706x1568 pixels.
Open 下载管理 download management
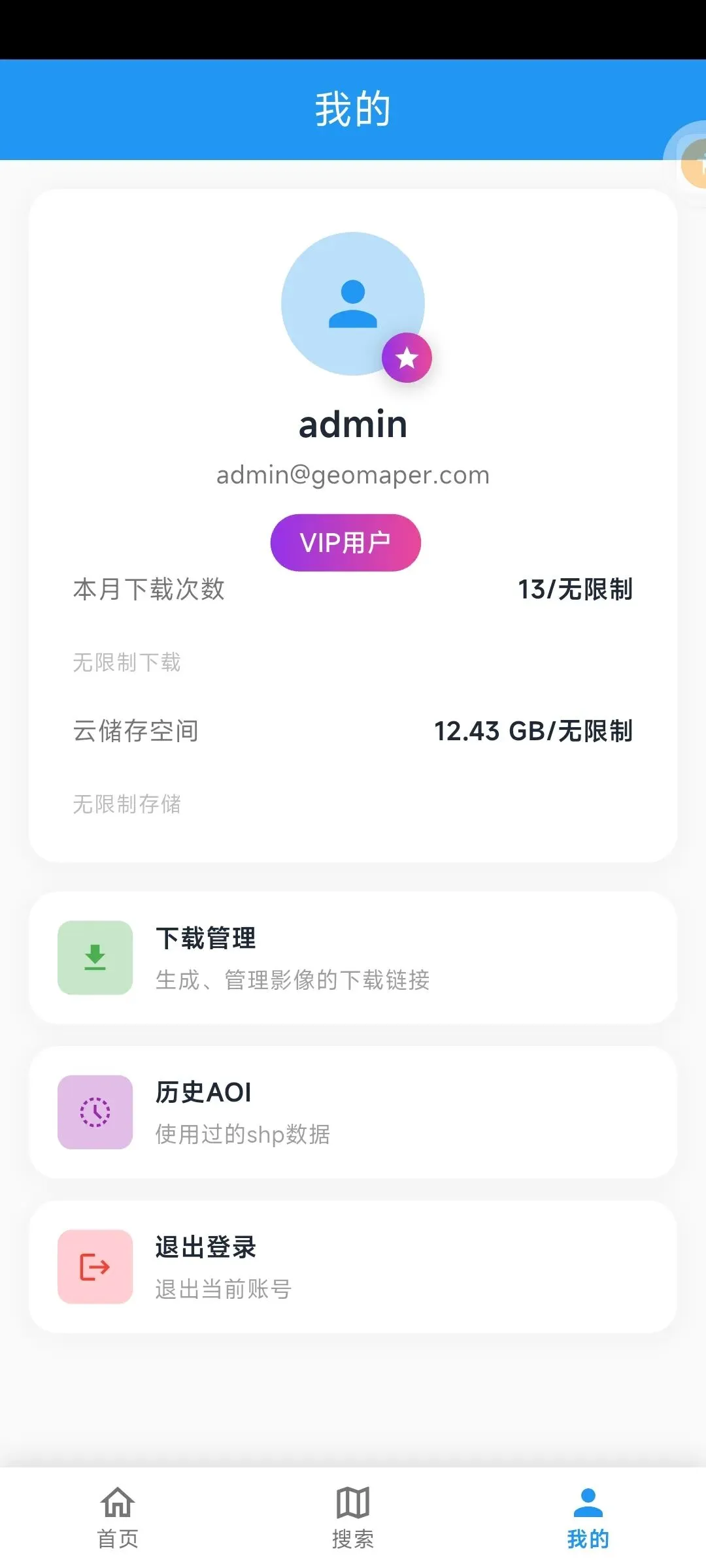(x=353, y=958)
